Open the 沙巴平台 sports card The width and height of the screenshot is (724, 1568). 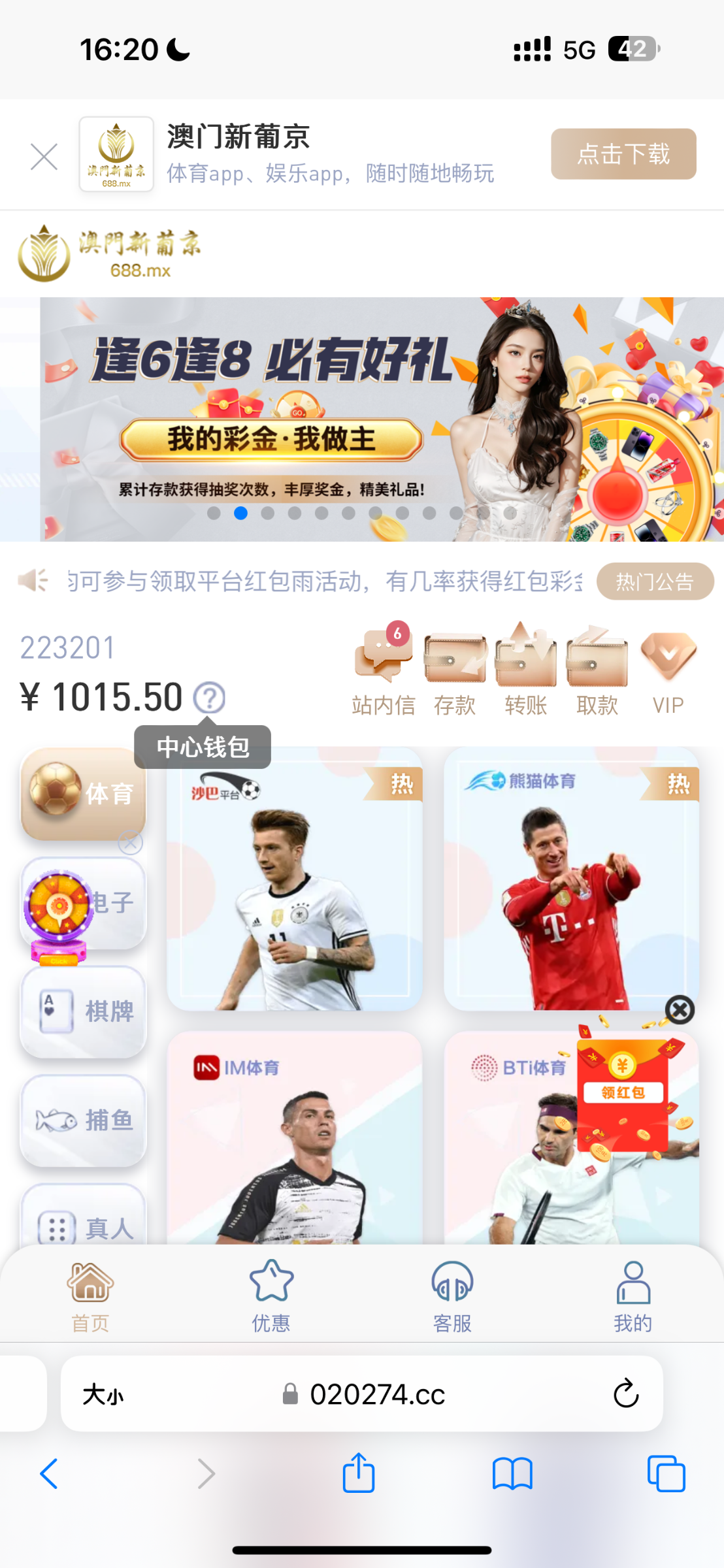[294, 879]
